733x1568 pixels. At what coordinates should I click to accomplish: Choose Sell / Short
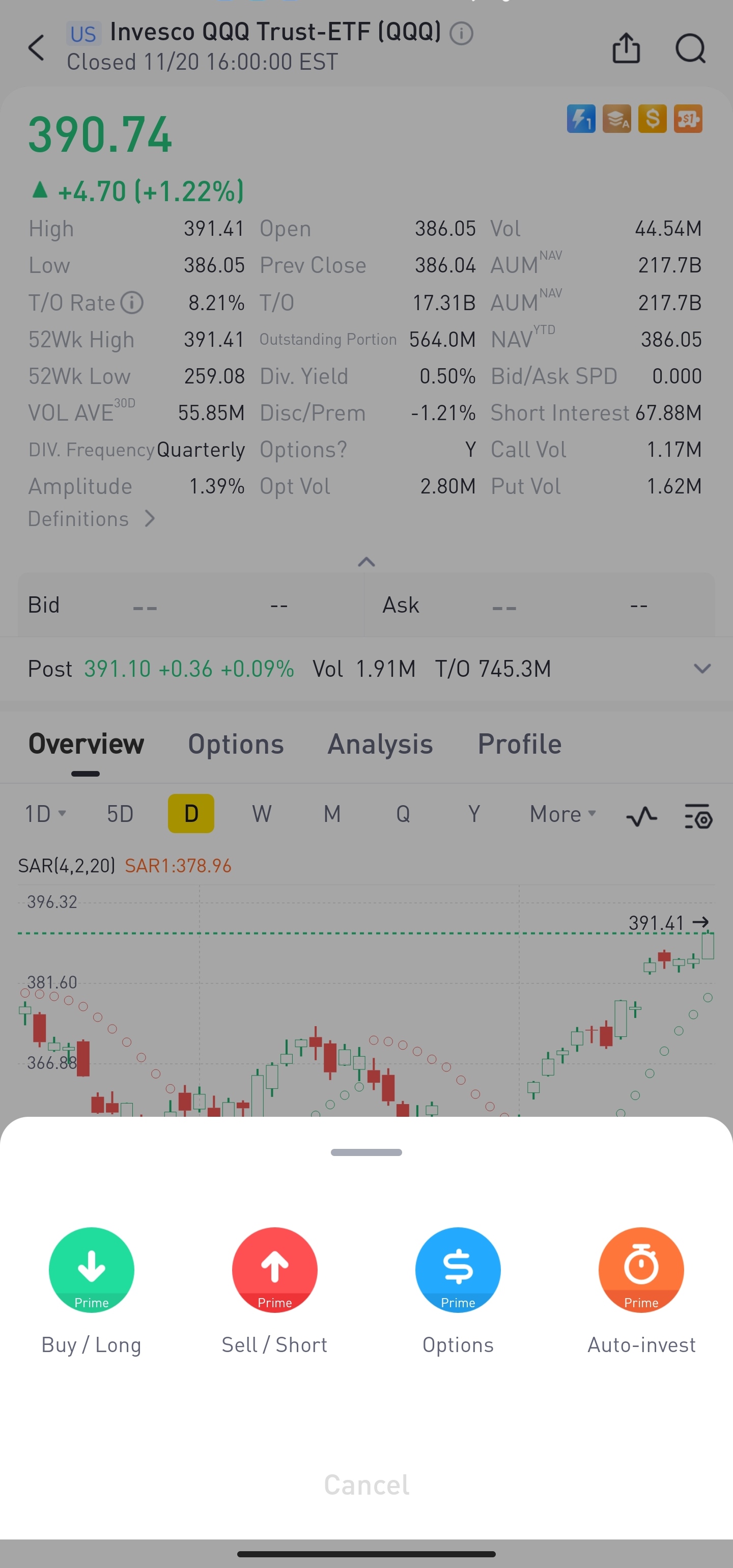[x=274, y=1290]
